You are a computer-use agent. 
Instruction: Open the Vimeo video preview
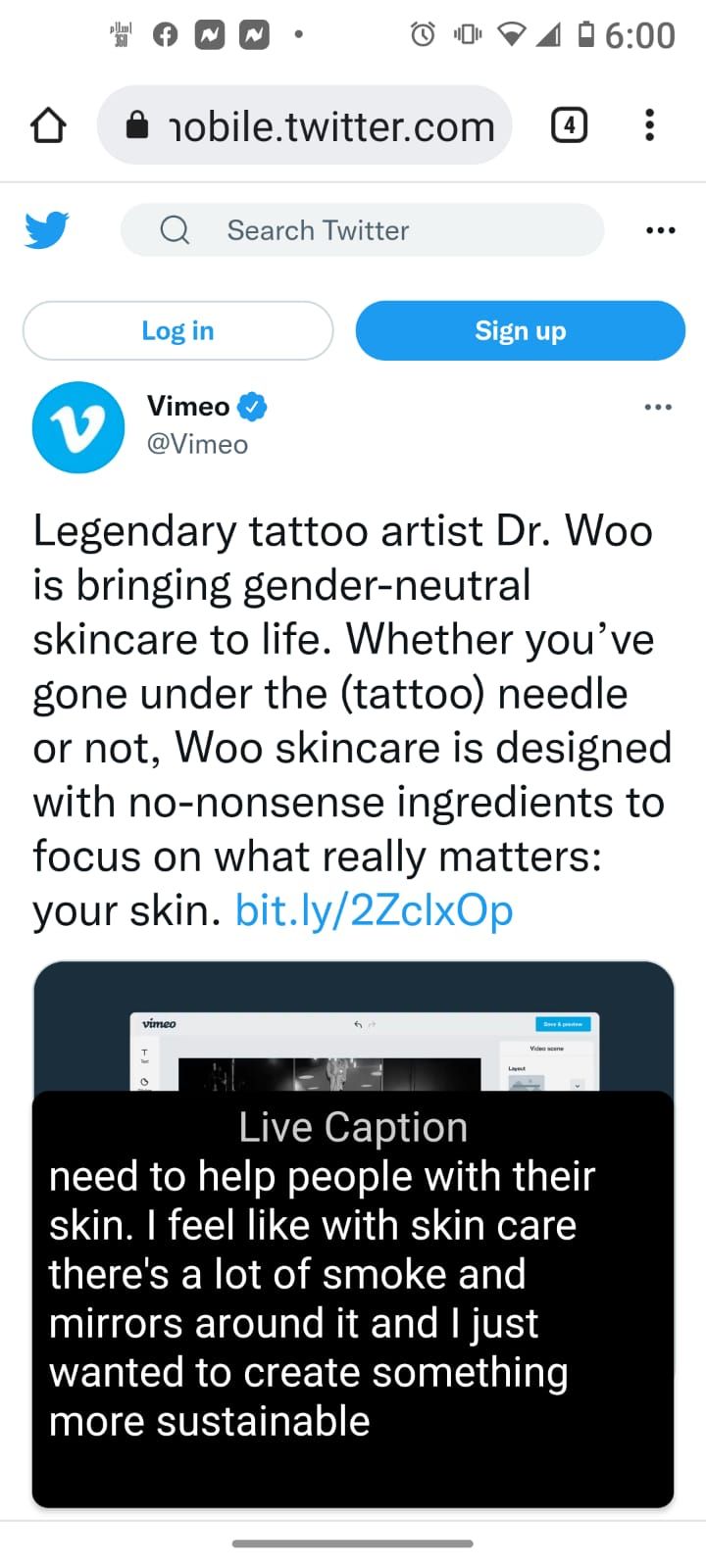point(353,1029)
